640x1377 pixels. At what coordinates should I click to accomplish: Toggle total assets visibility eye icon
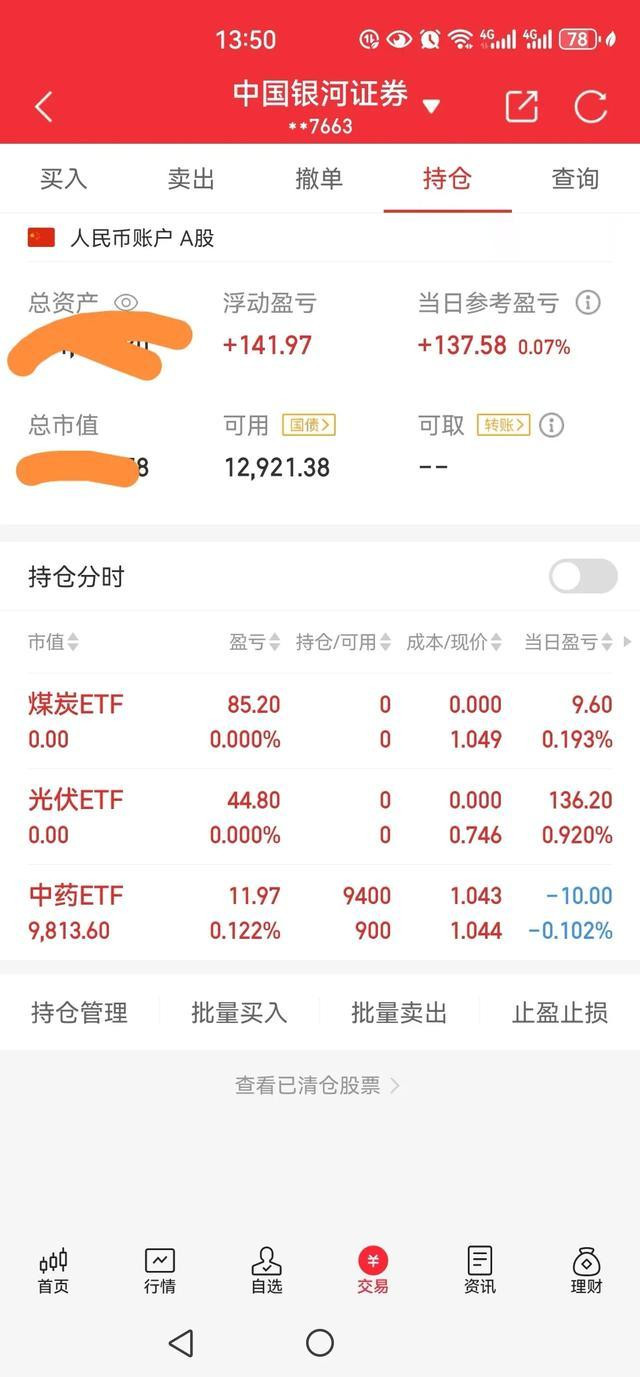click(126, 303)
